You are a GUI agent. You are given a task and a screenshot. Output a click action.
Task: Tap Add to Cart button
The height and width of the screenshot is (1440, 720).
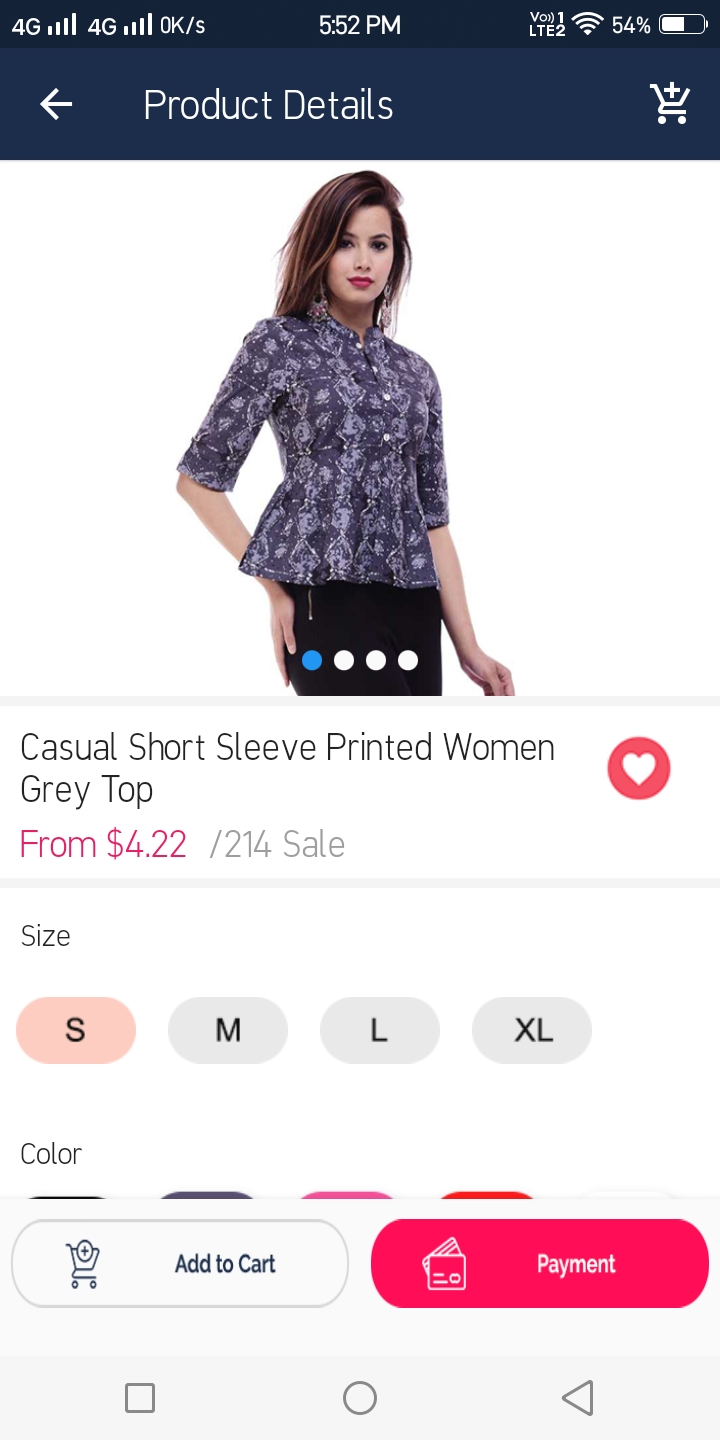tap(180, 1263)
